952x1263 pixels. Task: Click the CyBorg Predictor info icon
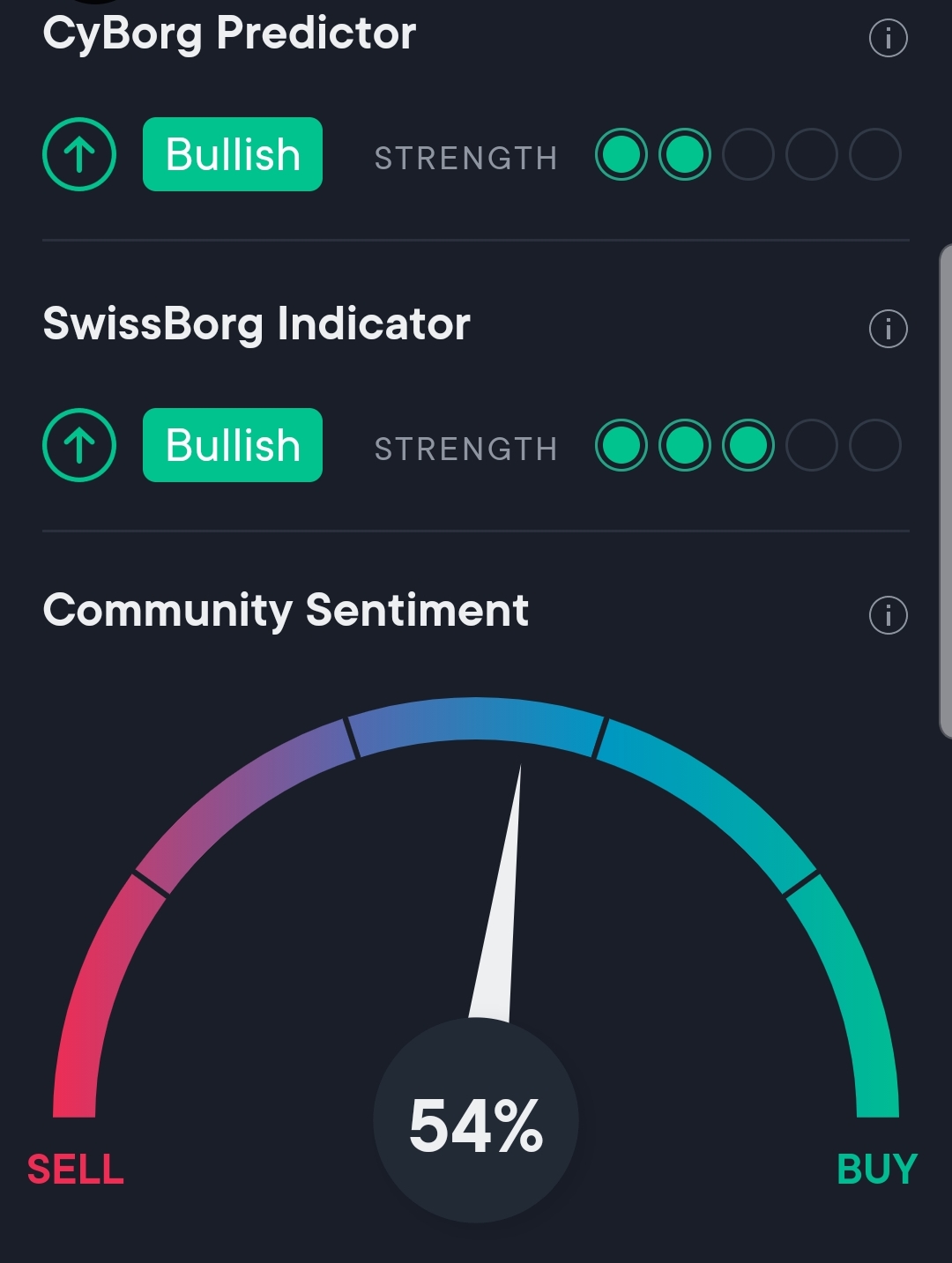(x=888, y=39)
